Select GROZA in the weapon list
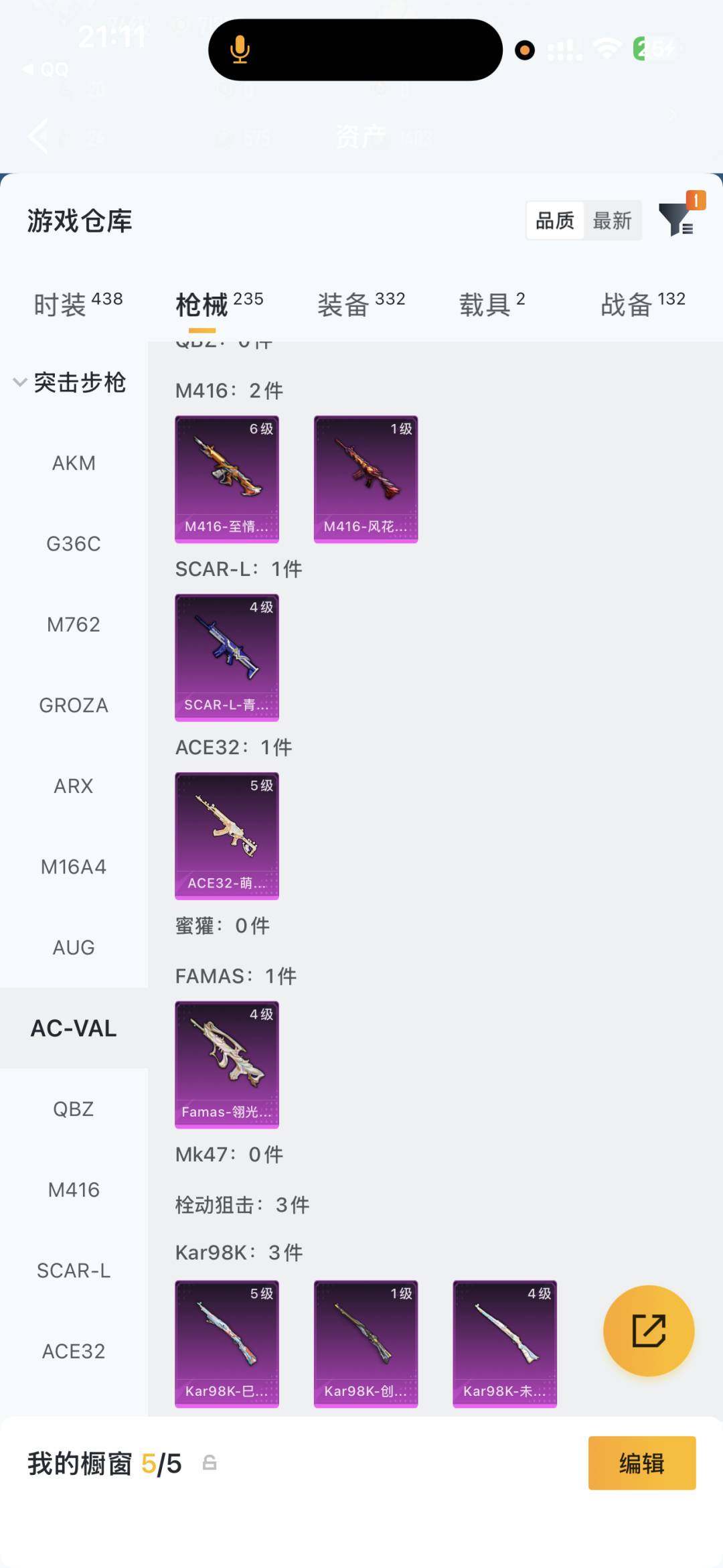723x1568 pixels. click(74, 705)
